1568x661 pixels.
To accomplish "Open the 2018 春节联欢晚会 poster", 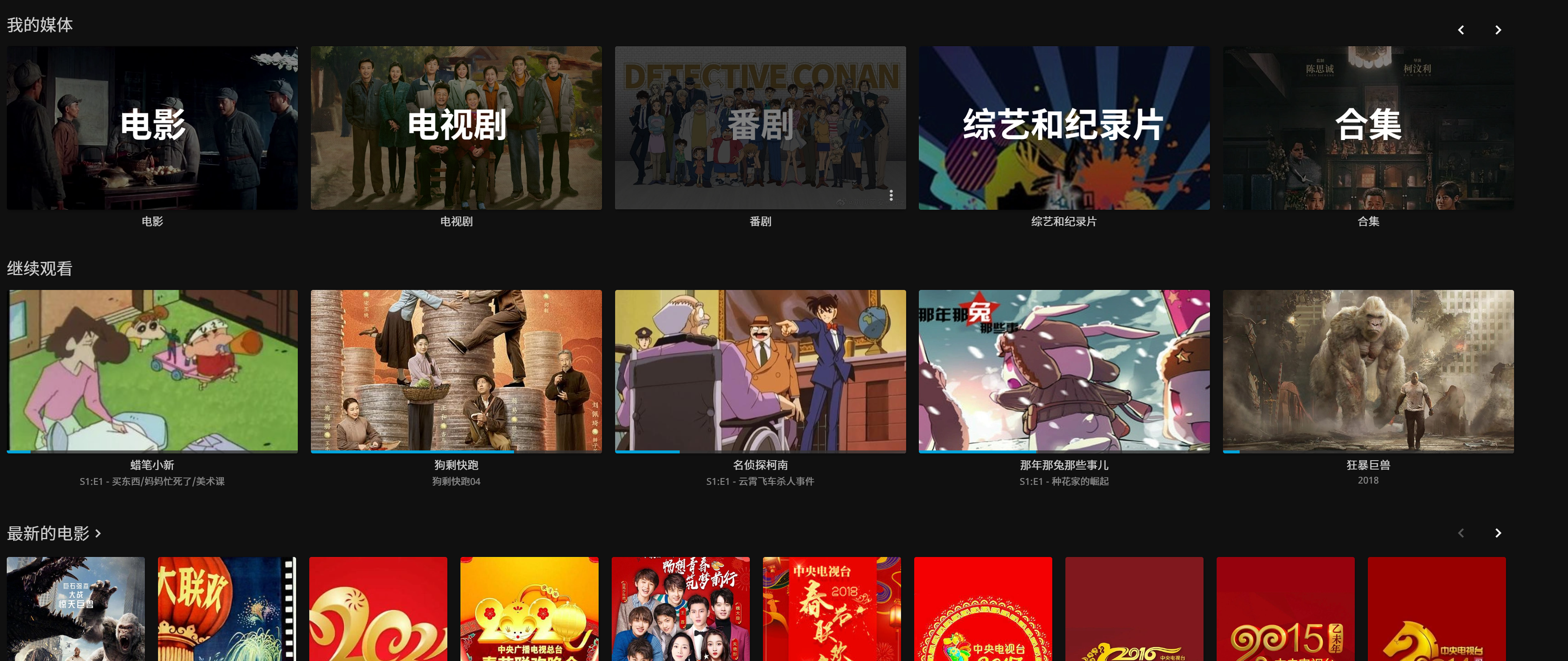I will (x=831, y=608).
